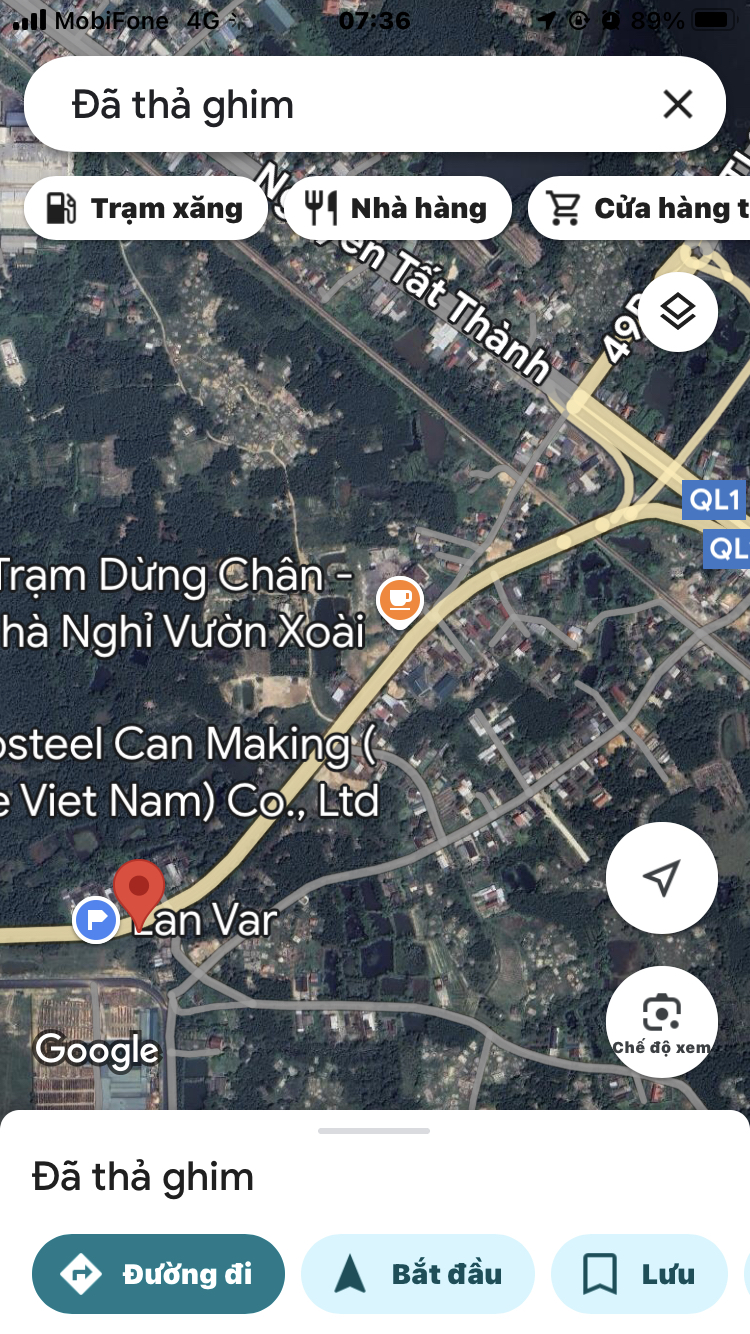Clear the dropped pin search box
750x1334 pixels.
677,104
